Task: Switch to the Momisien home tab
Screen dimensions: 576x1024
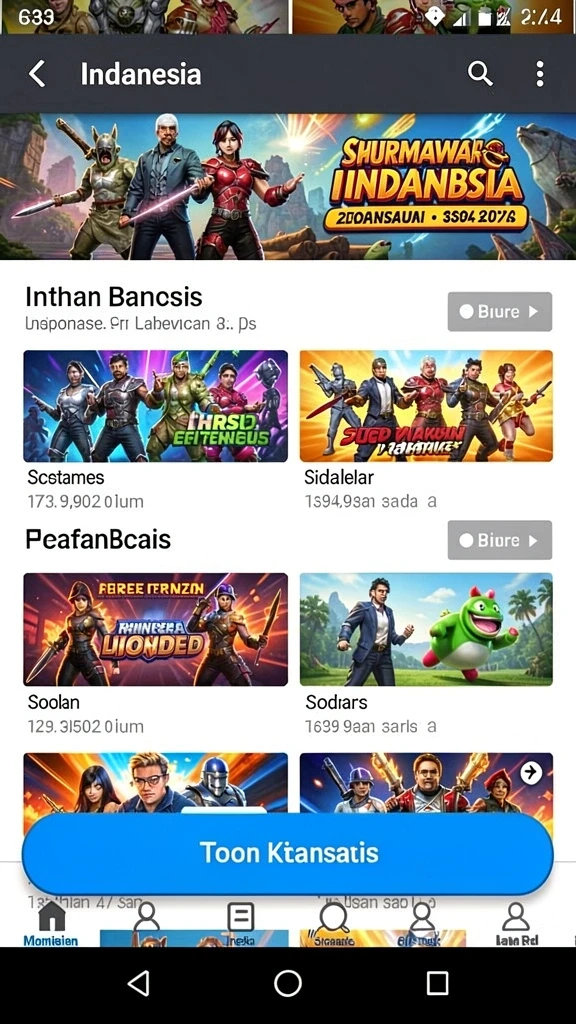Action: (x=51, y=924)
